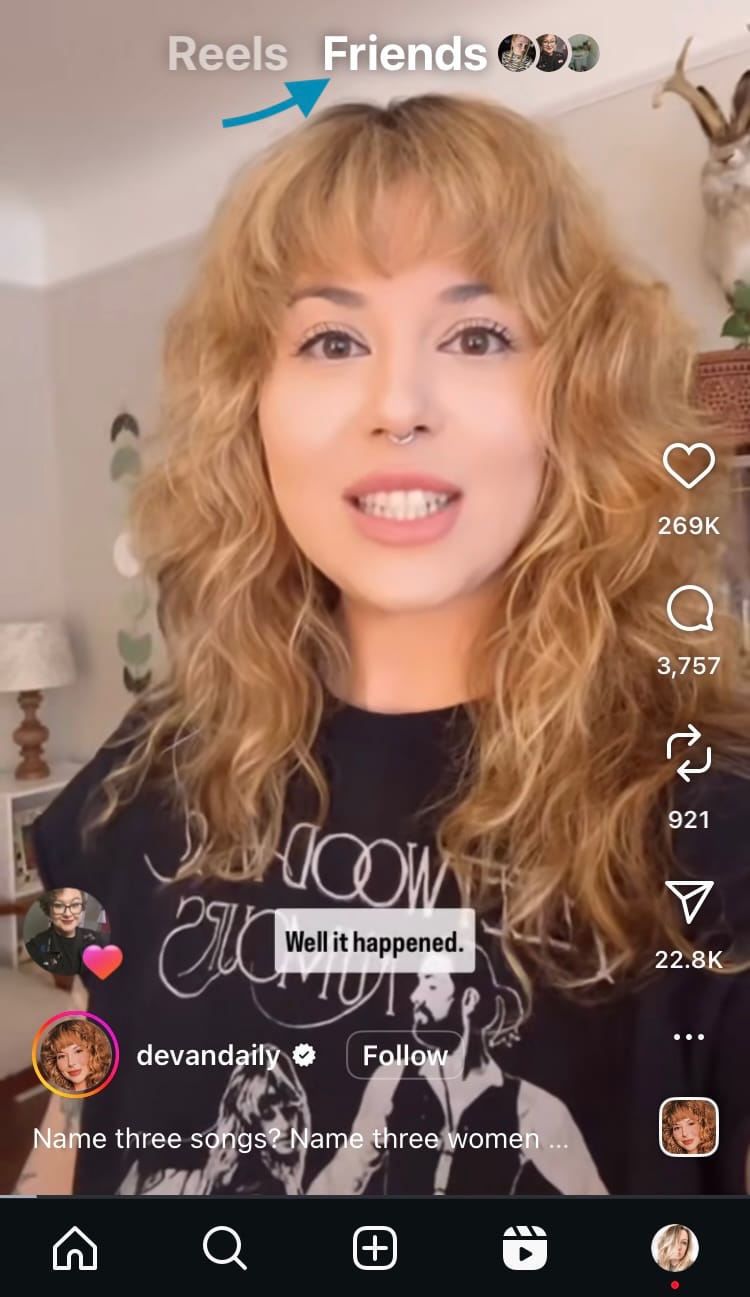The width and height of the screenshot is (750, 1297).
Task: Open my profile tab
Action: click(x=675, y=1248)
